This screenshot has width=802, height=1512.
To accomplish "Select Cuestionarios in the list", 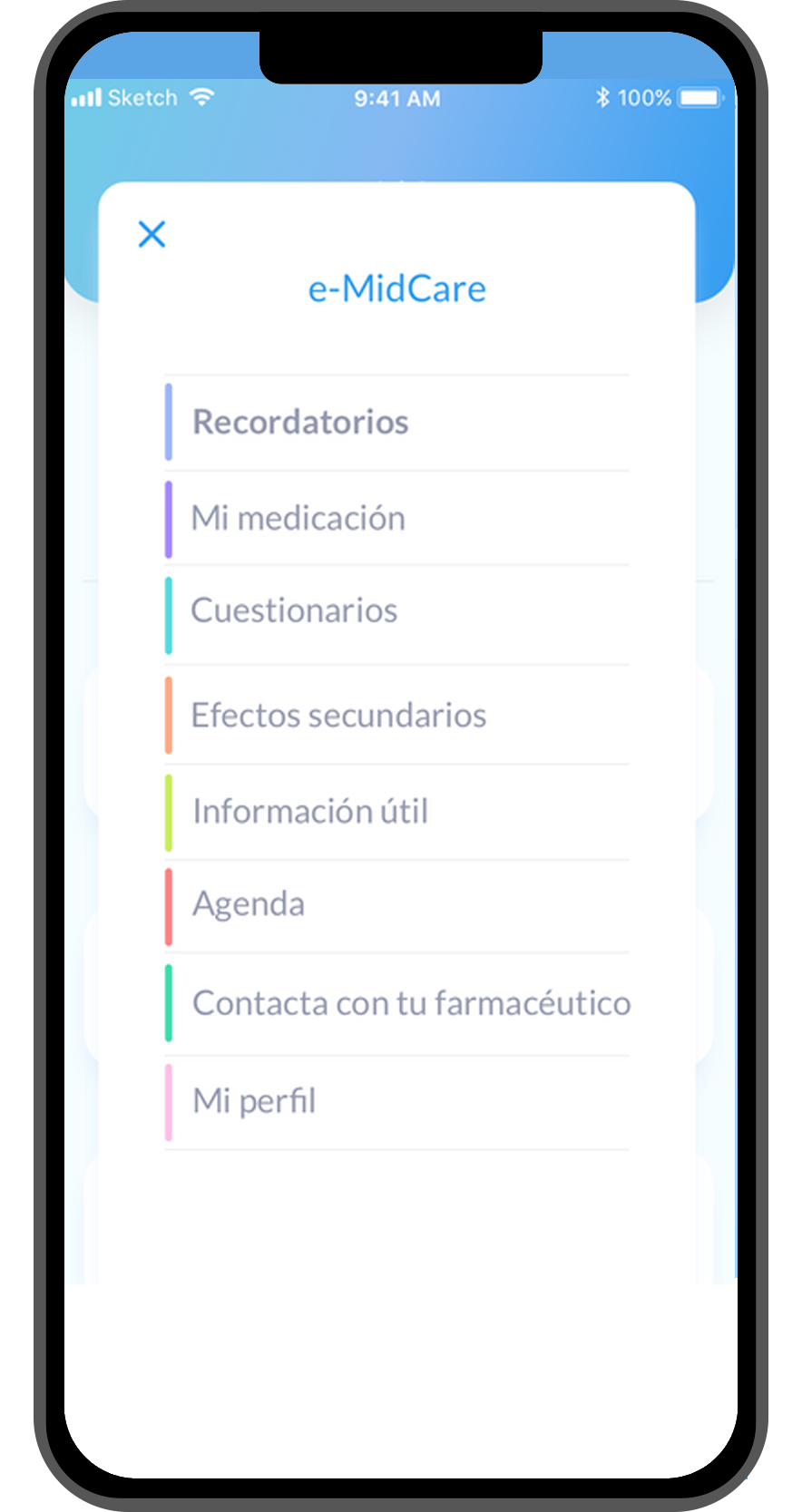I will 294,610.
